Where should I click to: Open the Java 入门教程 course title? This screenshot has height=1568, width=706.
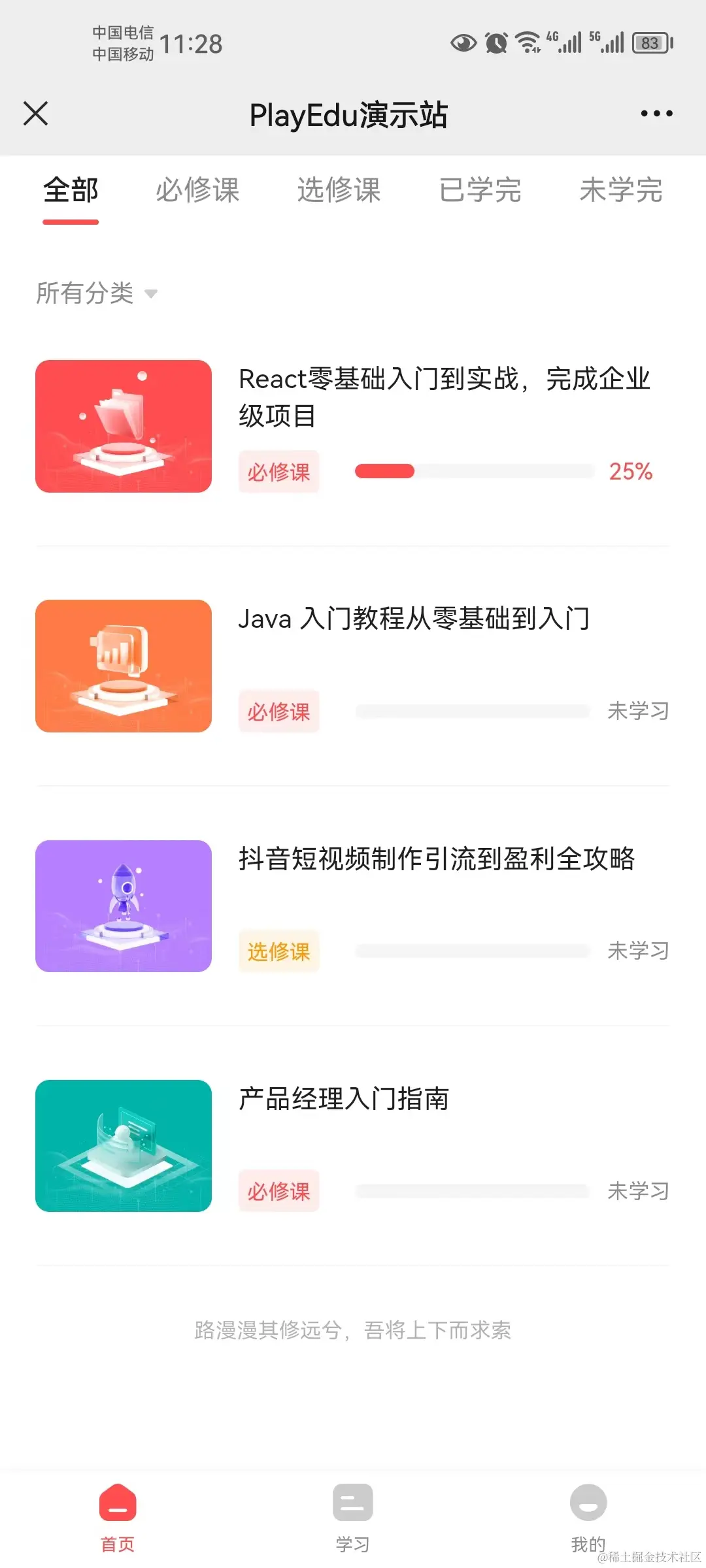point(414,620)
